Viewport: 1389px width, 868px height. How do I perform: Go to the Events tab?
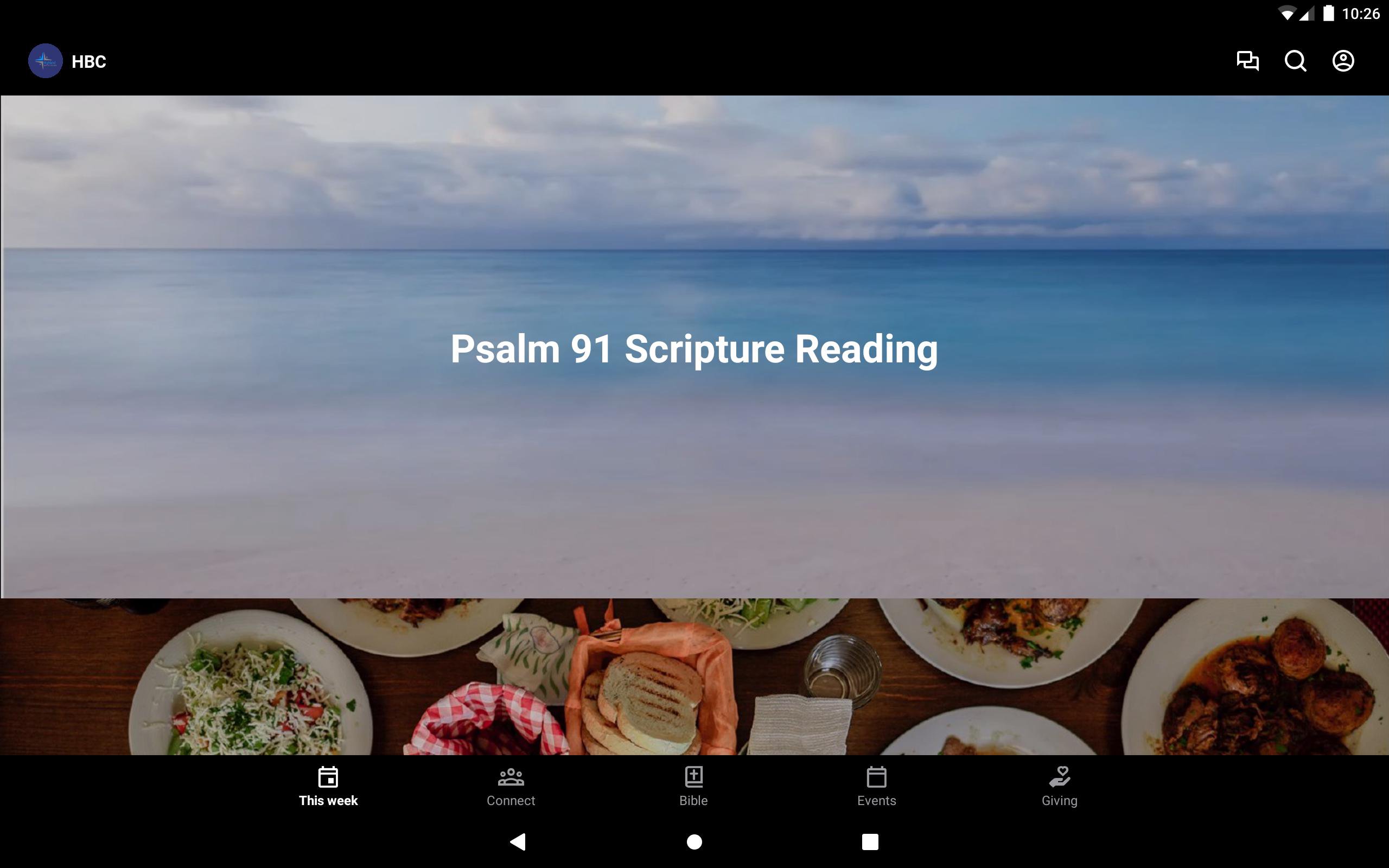click(x=876, y=787)
